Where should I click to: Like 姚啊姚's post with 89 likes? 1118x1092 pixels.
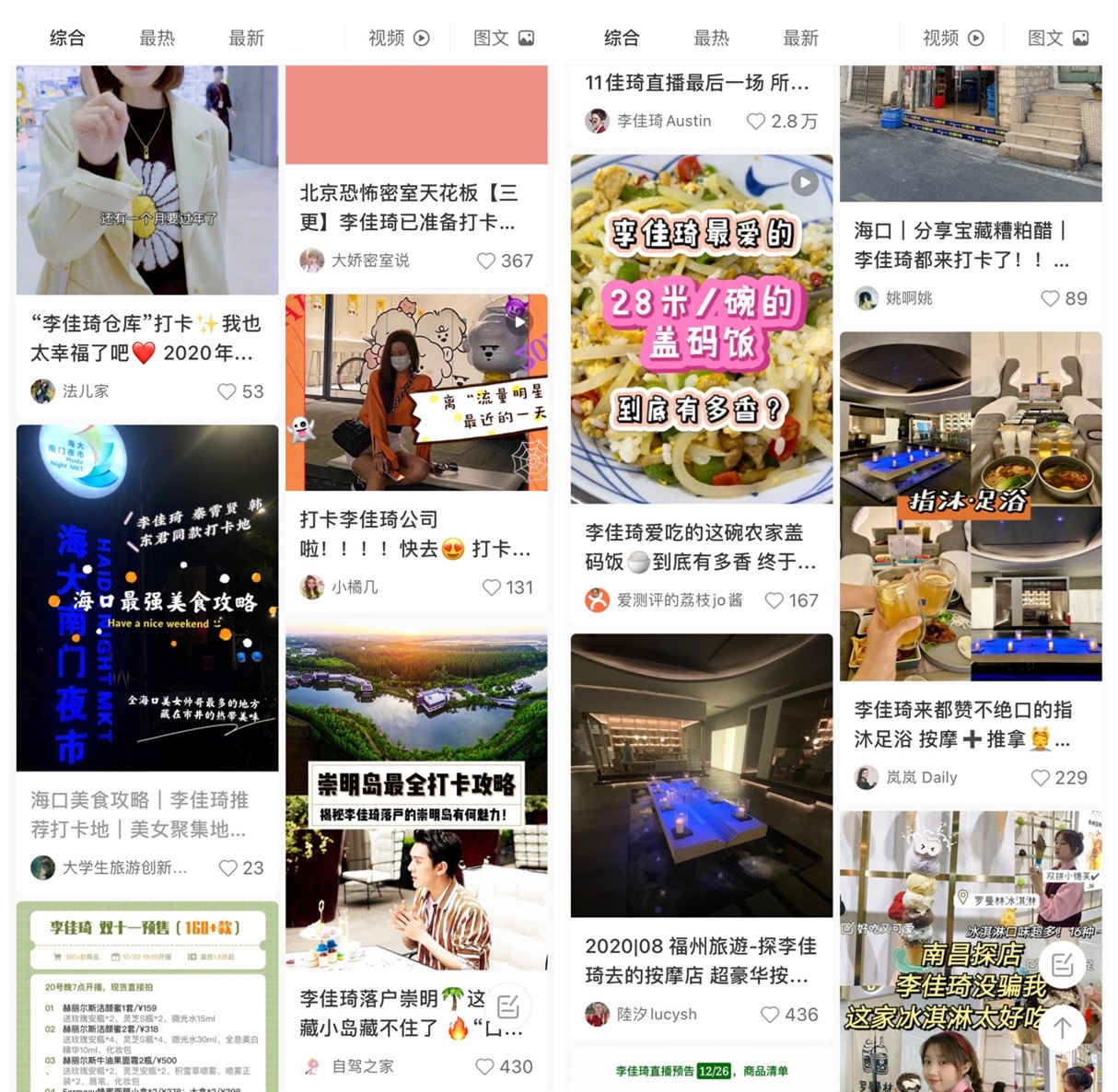pyautogui.click(x=1050, y=298)
